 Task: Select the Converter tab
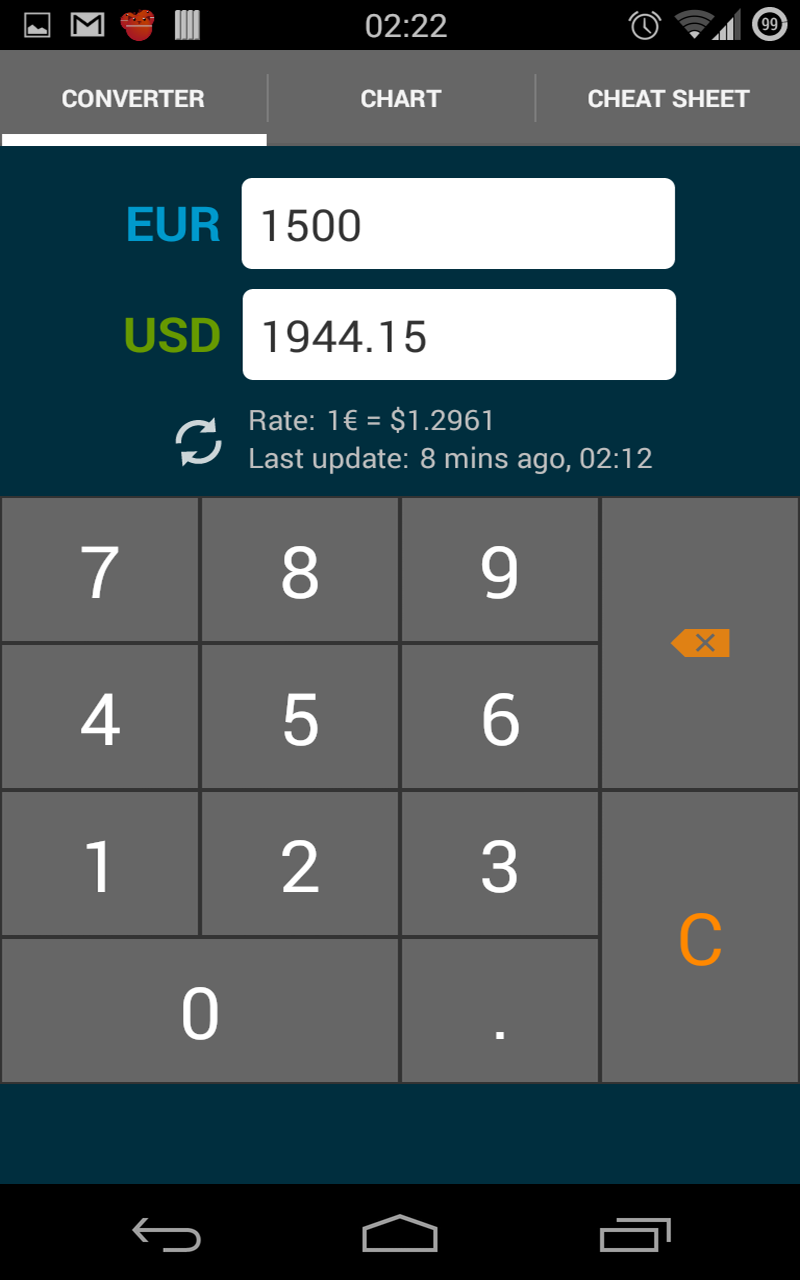133,98
